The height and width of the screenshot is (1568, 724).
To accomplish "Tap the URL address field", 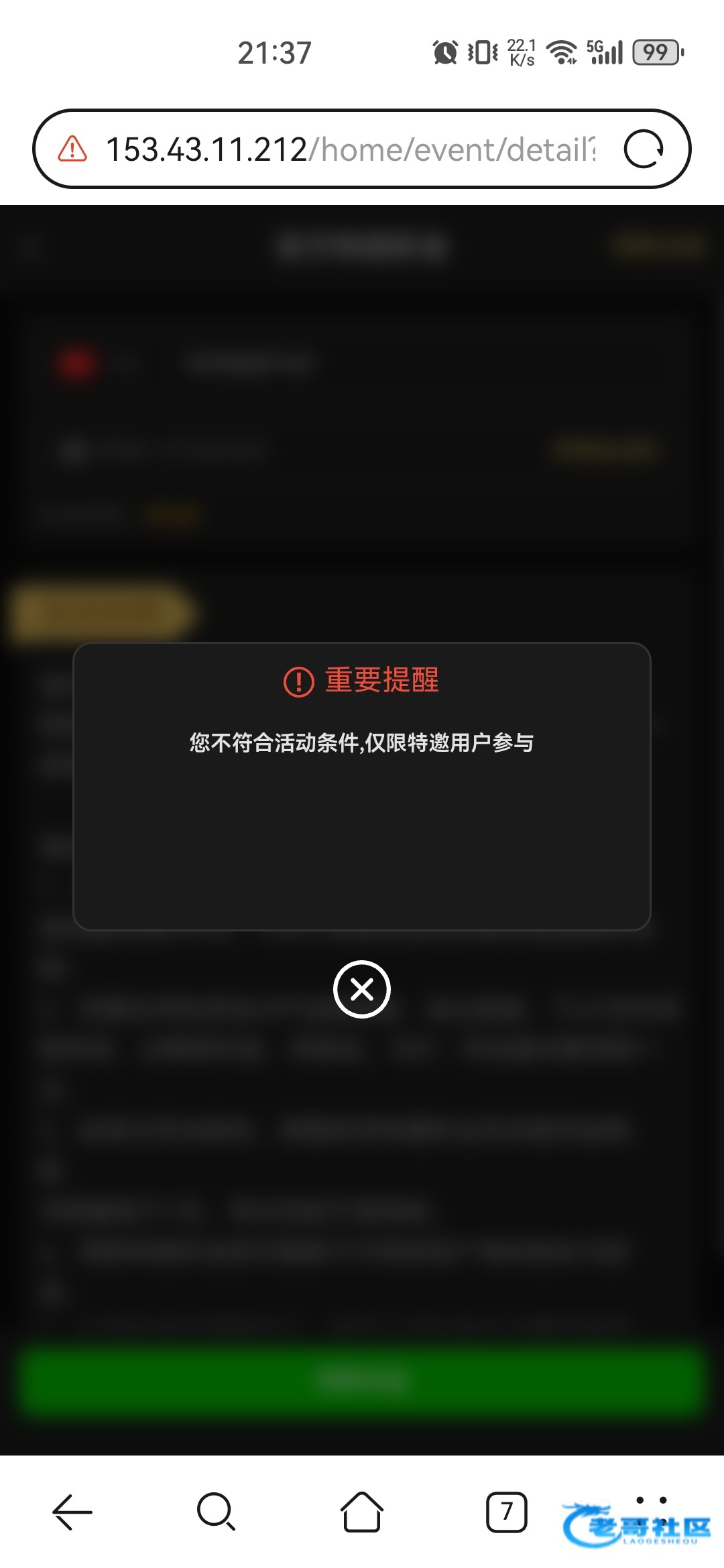I will (350, 149).
